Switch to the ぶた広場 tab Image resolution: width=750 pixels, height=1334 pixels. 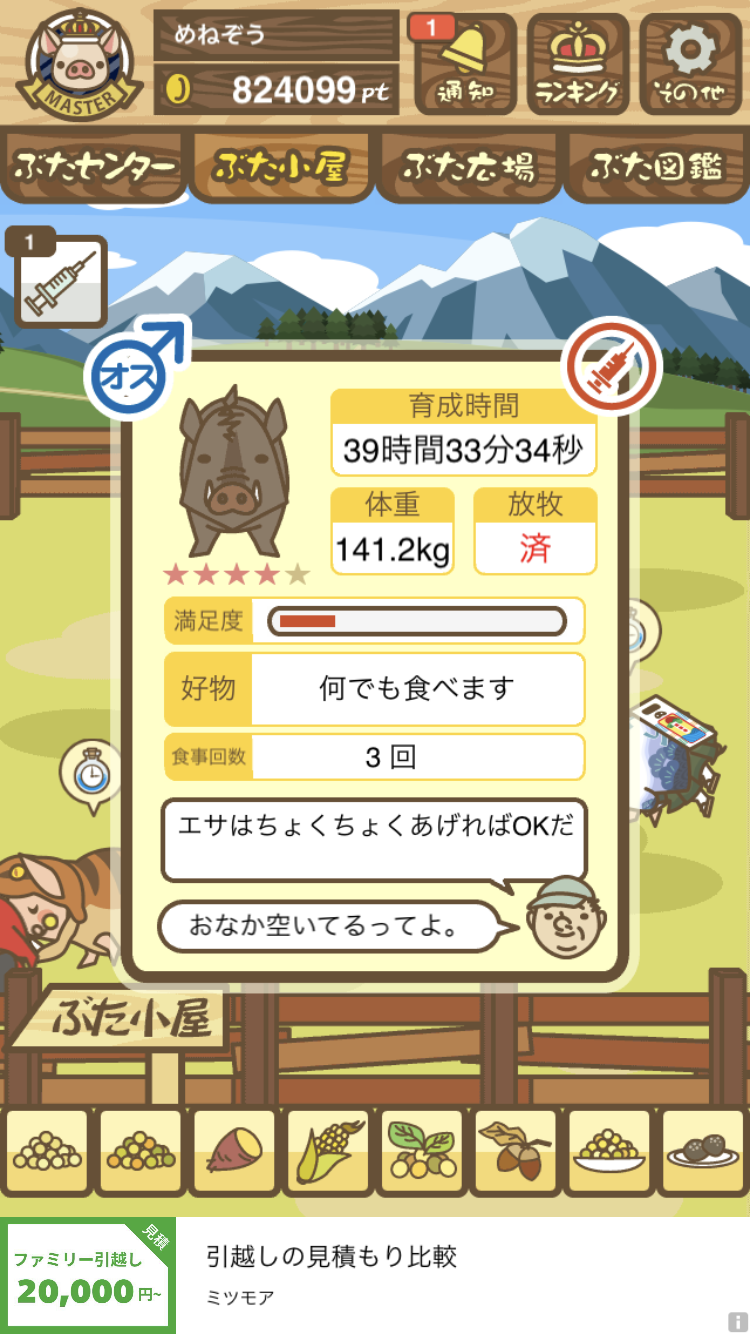click(x=467, y=167)
